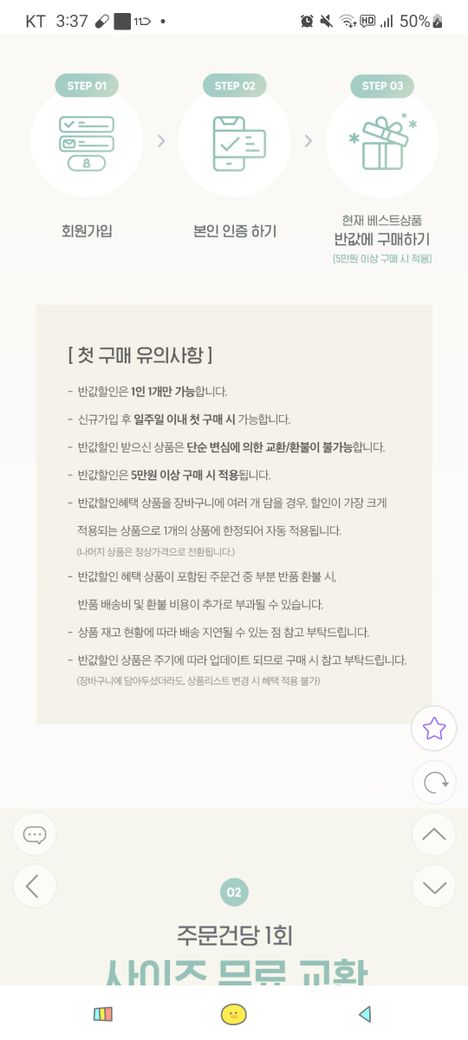Bookmark this page with the star icon
Image resolution: width=468 pixels, height=1040 pixels.
[x=434, y=728]
